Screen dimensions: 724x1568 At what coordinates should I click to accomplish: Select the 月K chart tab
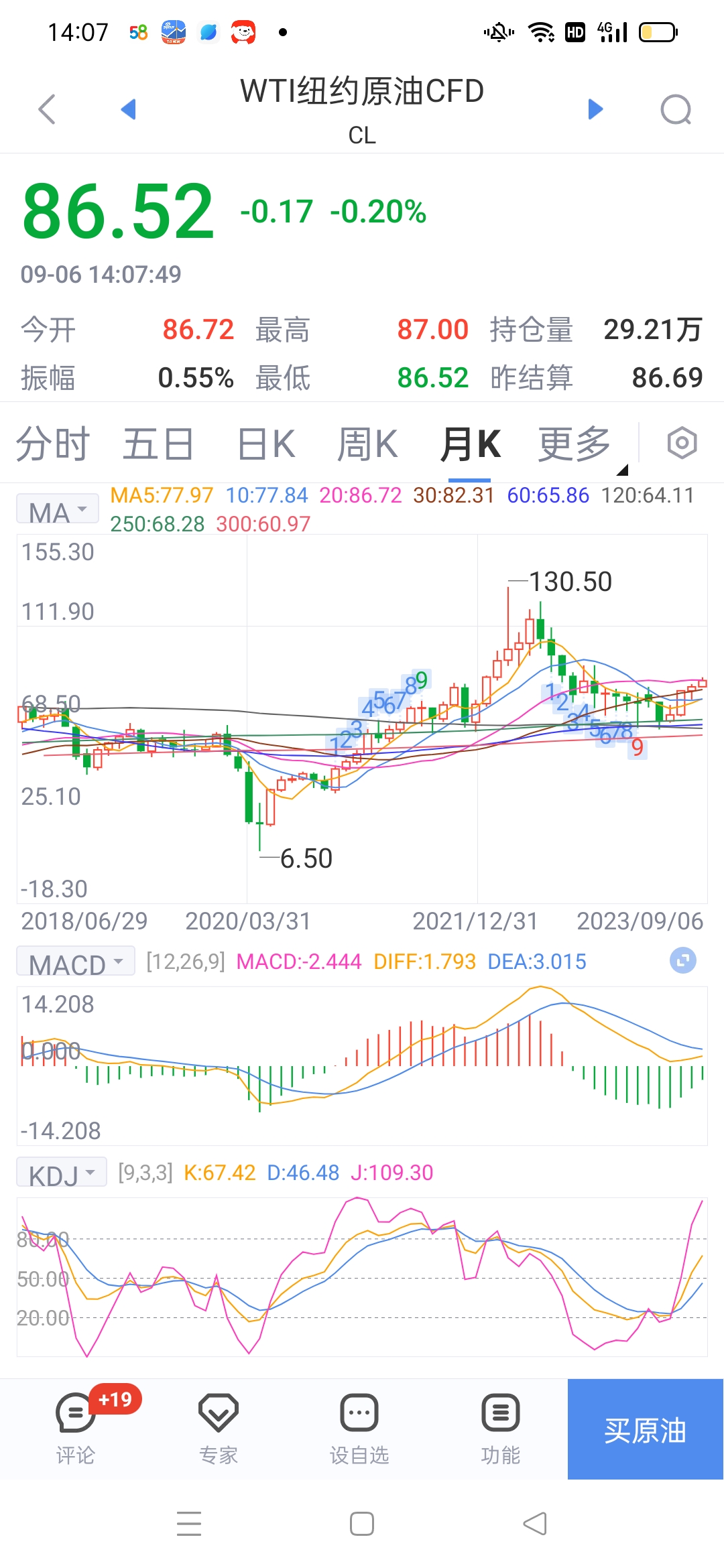point(470,444)
